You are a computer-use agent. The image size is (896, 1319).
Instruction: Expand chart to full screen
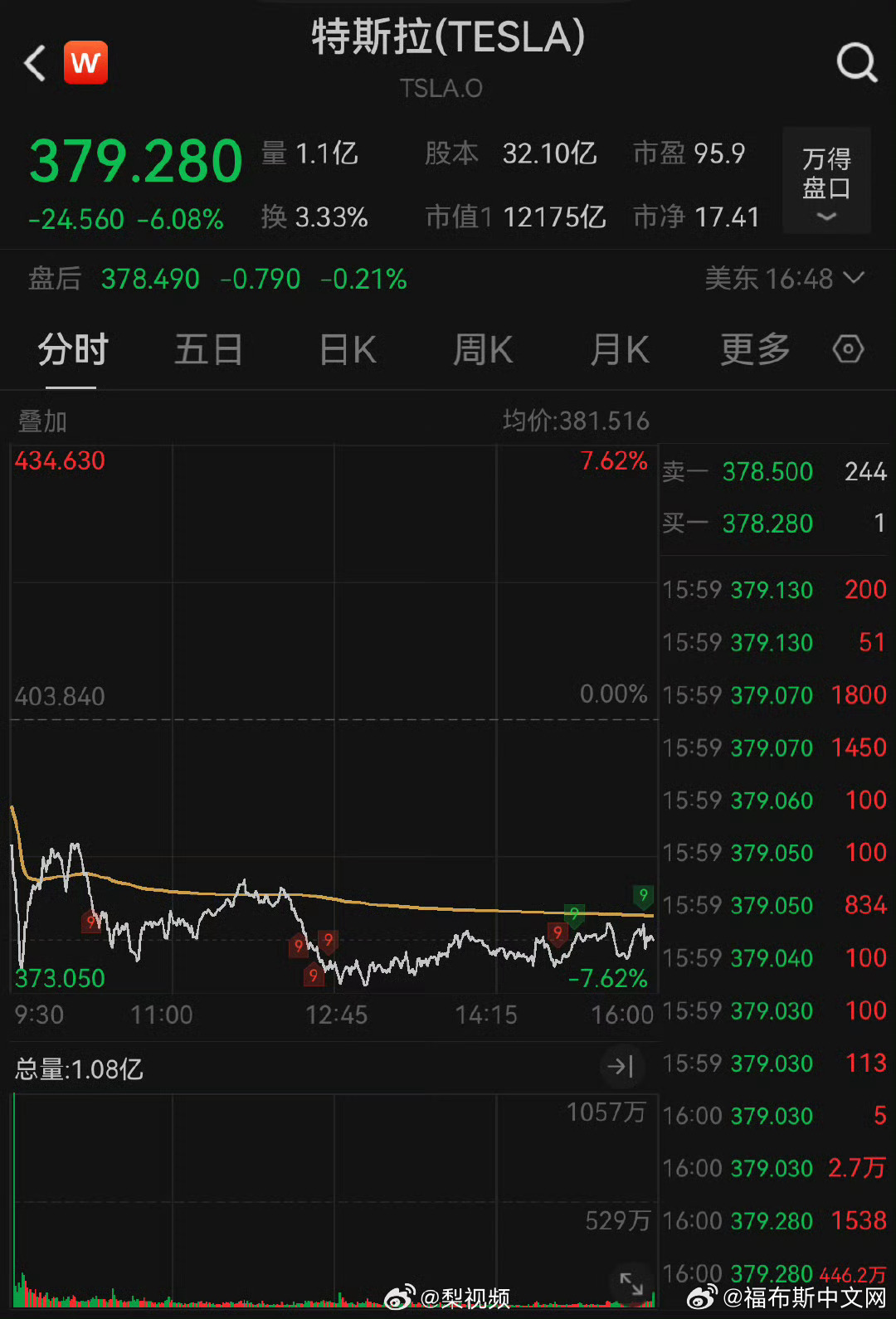coord(631,1283)
